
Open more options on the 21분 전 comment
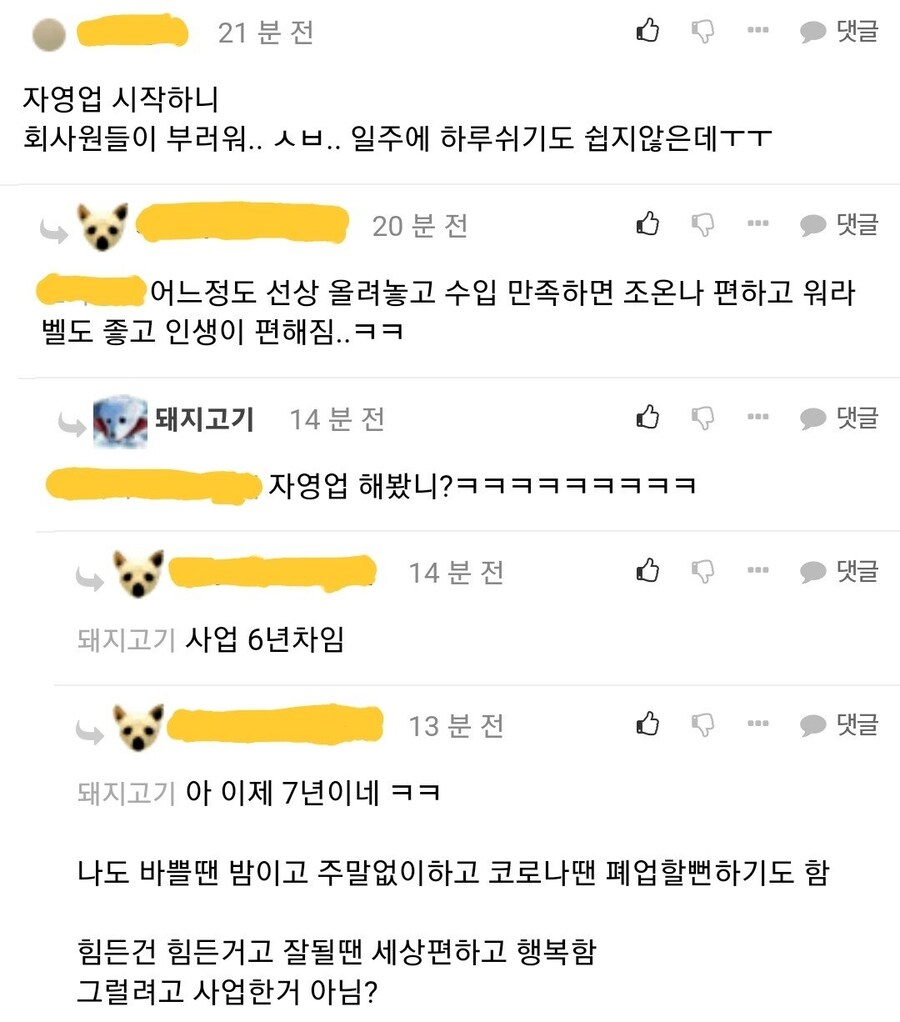(758, 32)
